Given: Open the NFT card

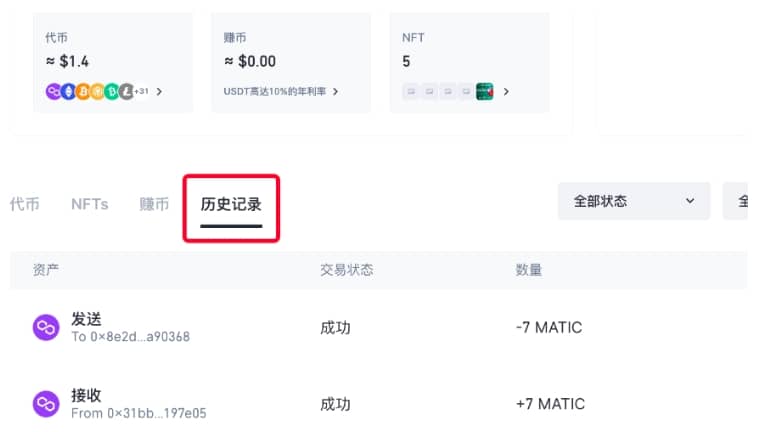Looking at the screenshot, I should pyautogui.click(x=468, y=64).
